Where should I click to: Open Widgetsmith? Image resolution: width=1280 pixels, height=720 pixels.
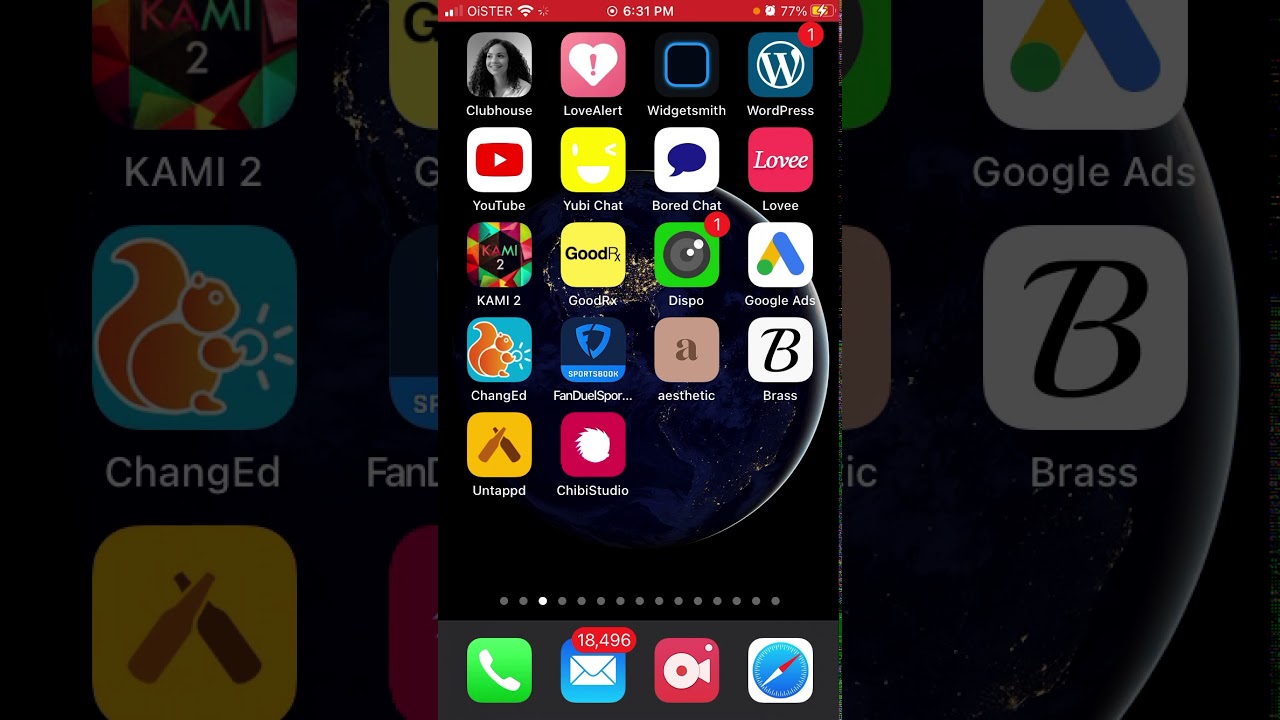686,65
